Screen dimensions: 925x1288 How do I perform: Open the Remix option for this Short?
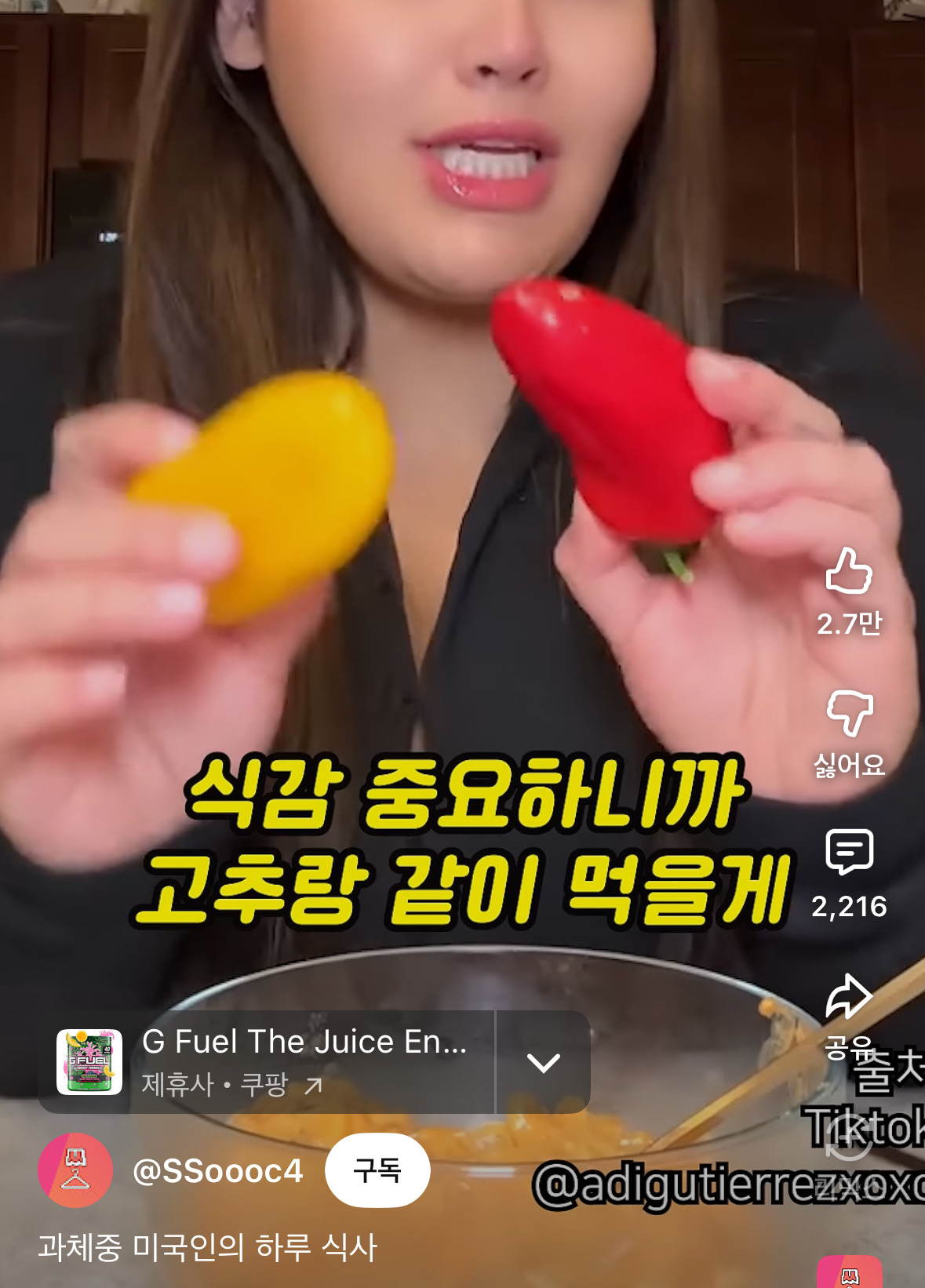pyautogui.click(x=849, y=1141)
